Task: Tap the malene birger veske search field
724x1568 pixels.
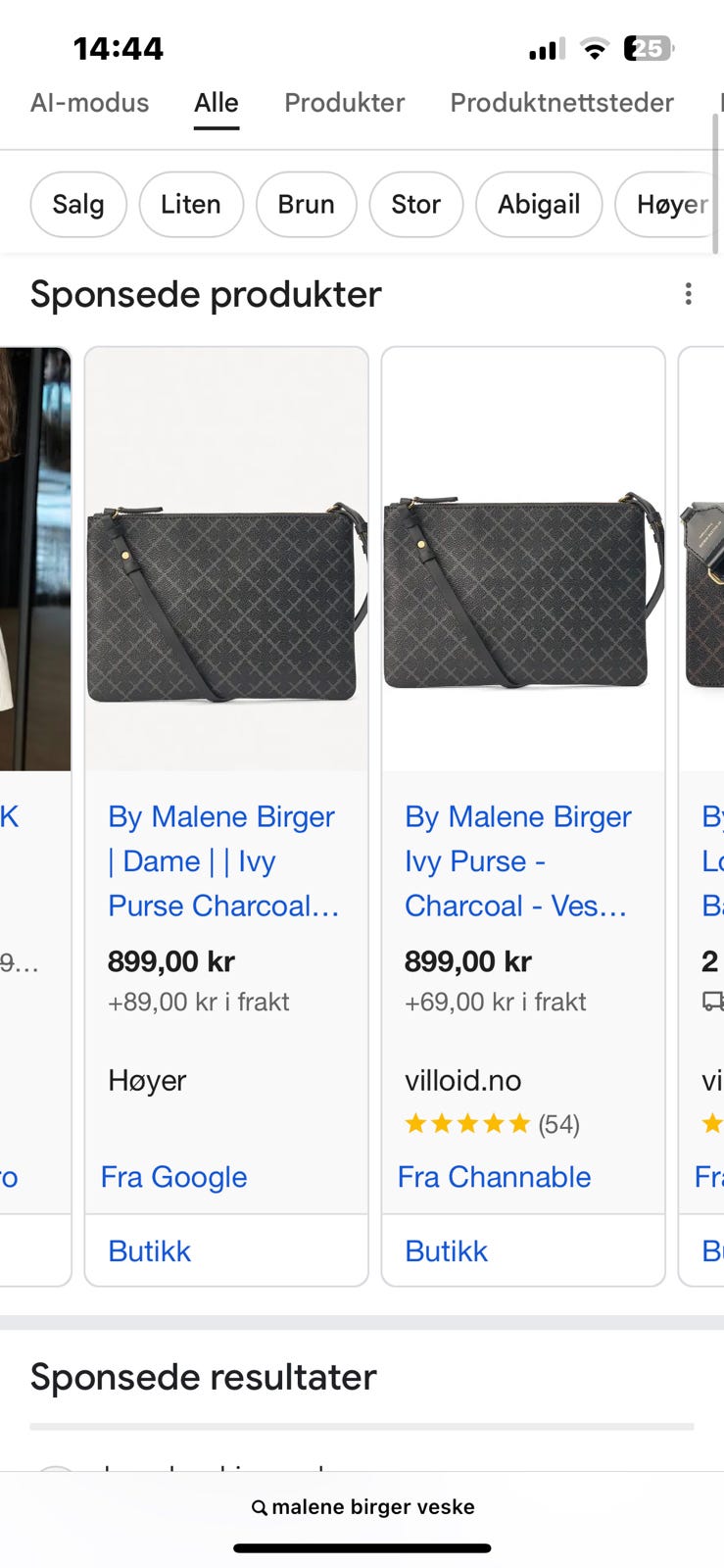Action: (374, 1507)
